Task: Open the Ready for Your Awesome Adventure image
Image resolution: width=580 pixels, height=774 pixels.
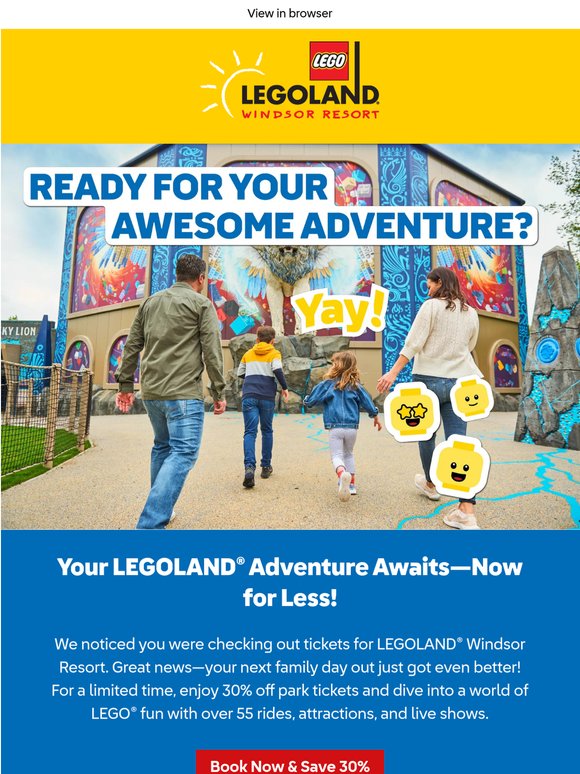Action: click(x=290, y=337)
